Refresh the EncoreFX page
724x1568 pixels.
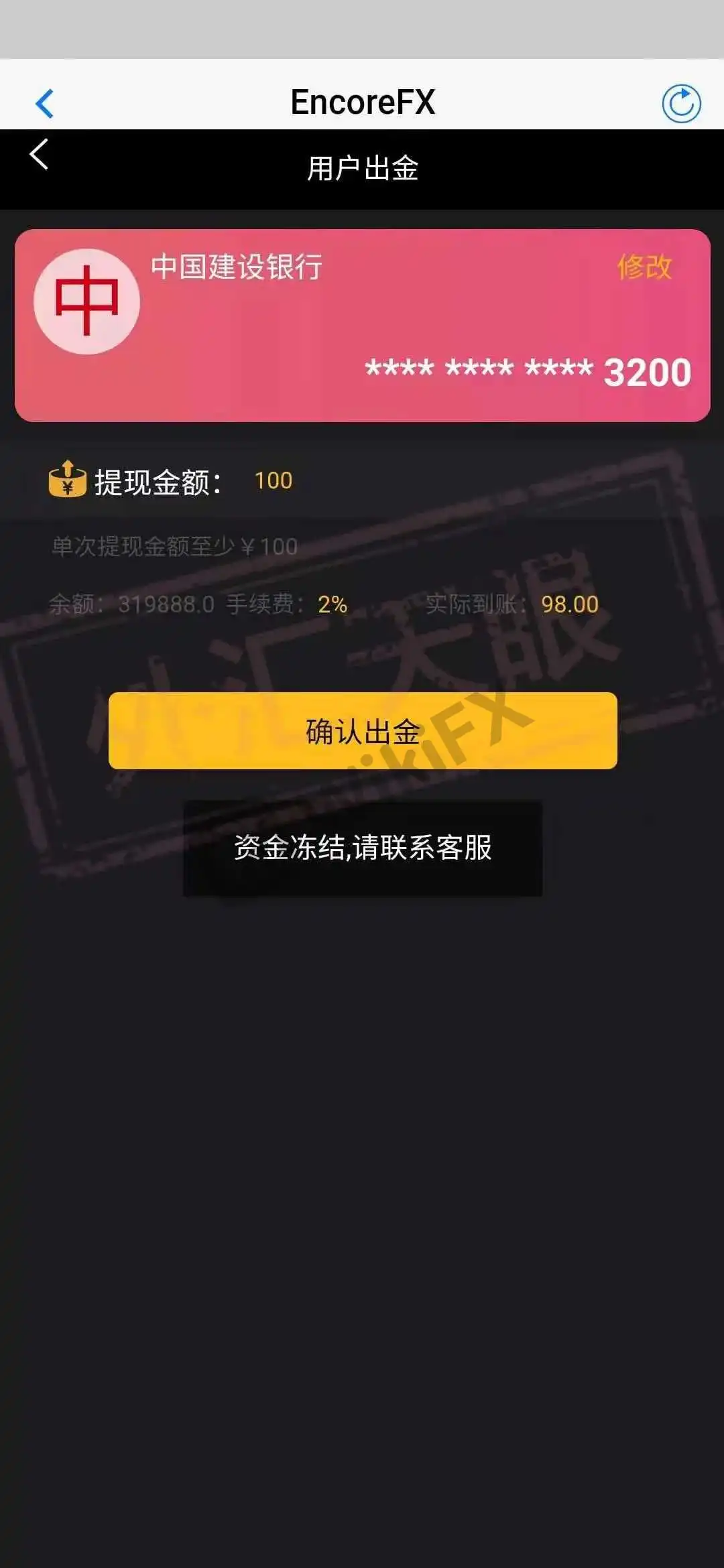click(681, 104)
